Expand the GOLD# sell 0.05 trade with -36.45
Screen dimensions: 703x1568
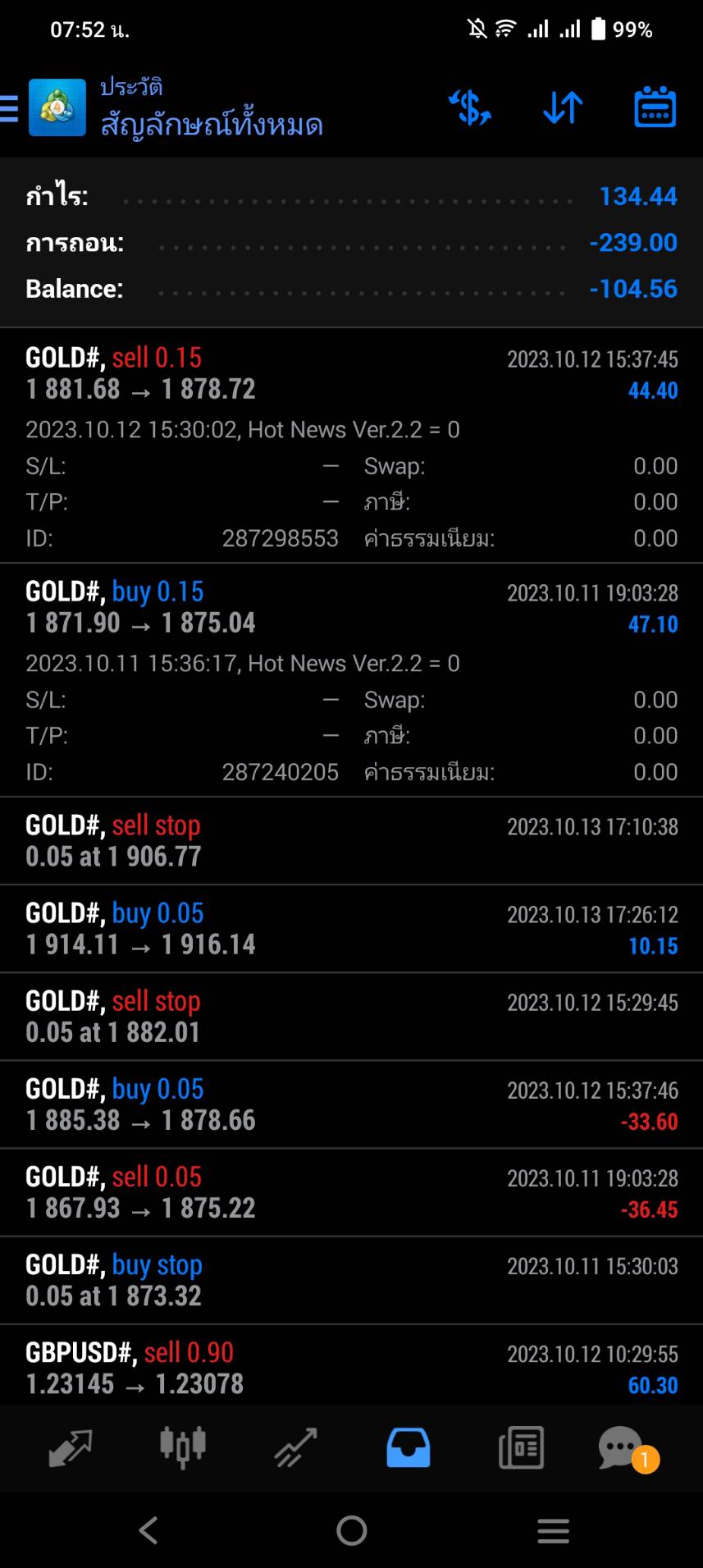coord(351,1192)
